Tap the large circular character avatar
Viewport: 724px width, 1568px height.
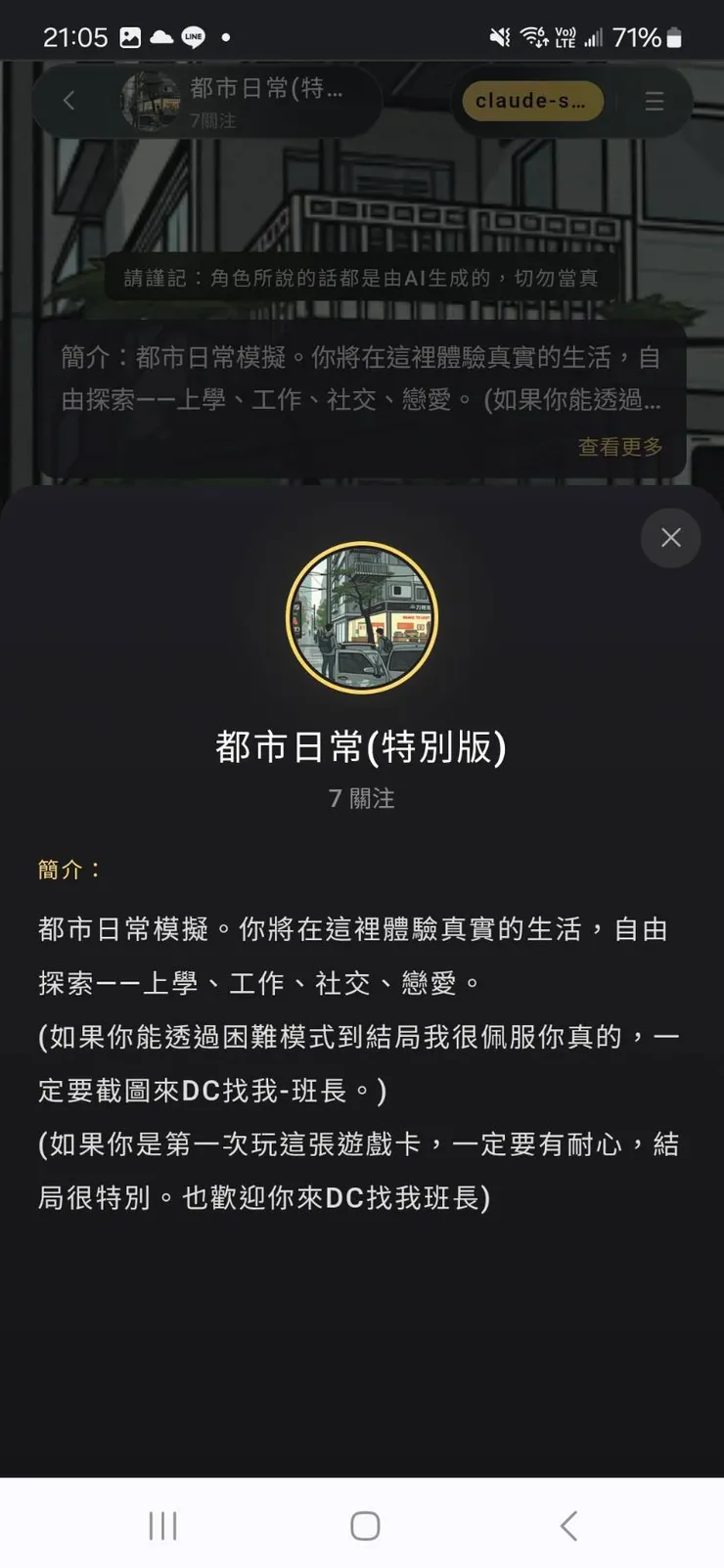362,616
